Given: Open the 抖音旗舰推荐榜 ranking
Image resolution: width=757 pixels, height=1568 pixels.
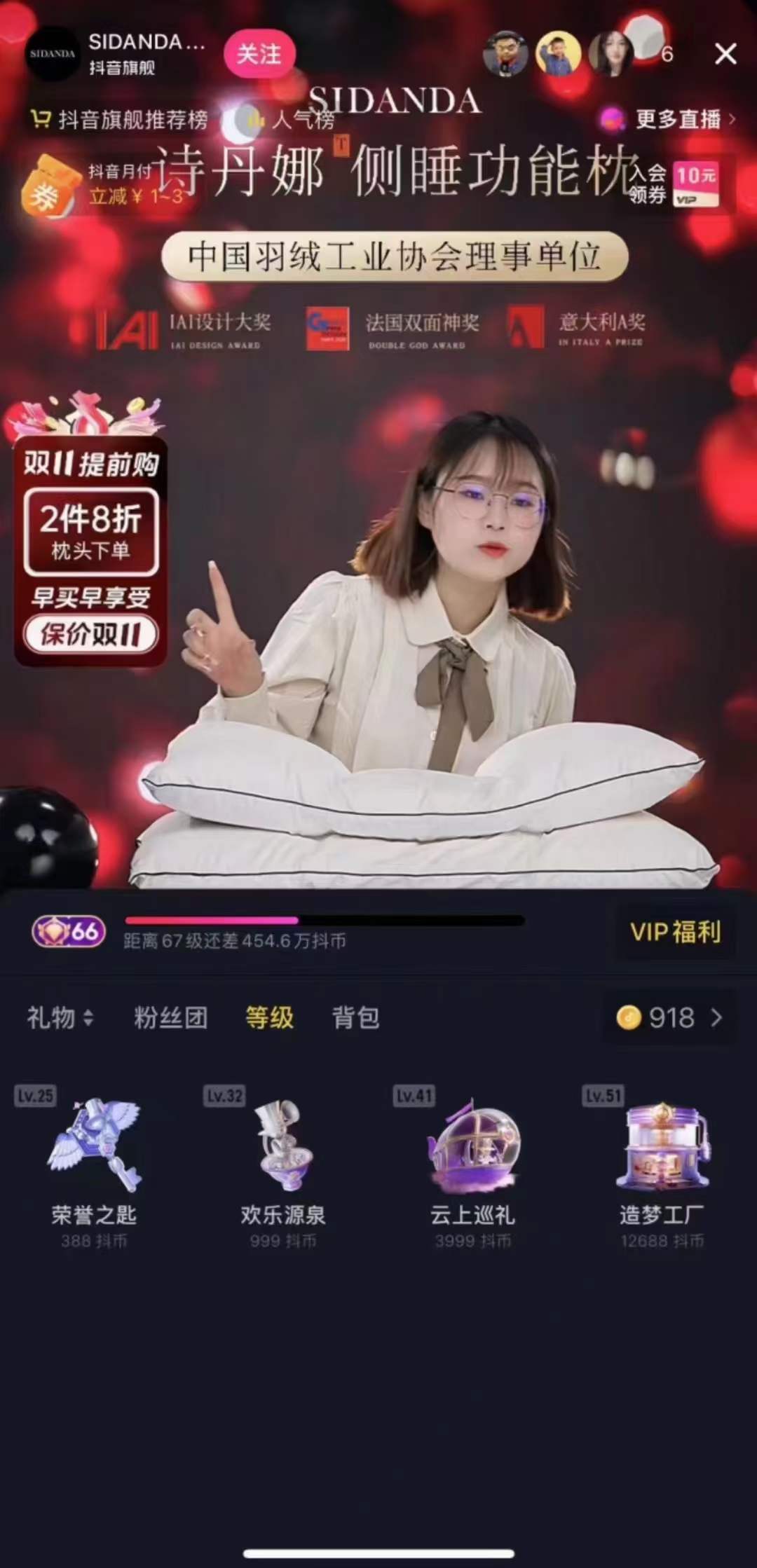Looking at the screenshot, I should (x=121, y=120).
